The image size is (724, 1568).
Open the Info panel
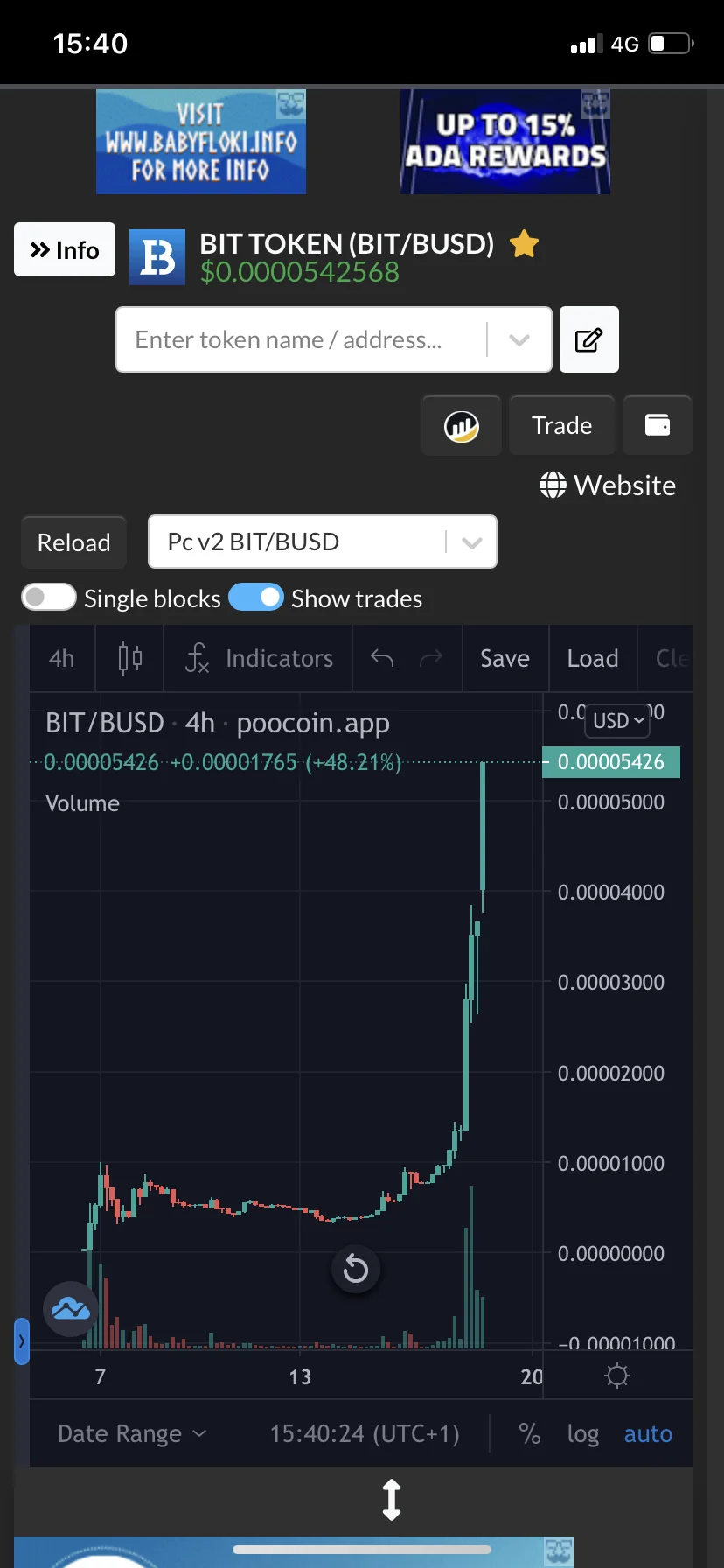65,250
